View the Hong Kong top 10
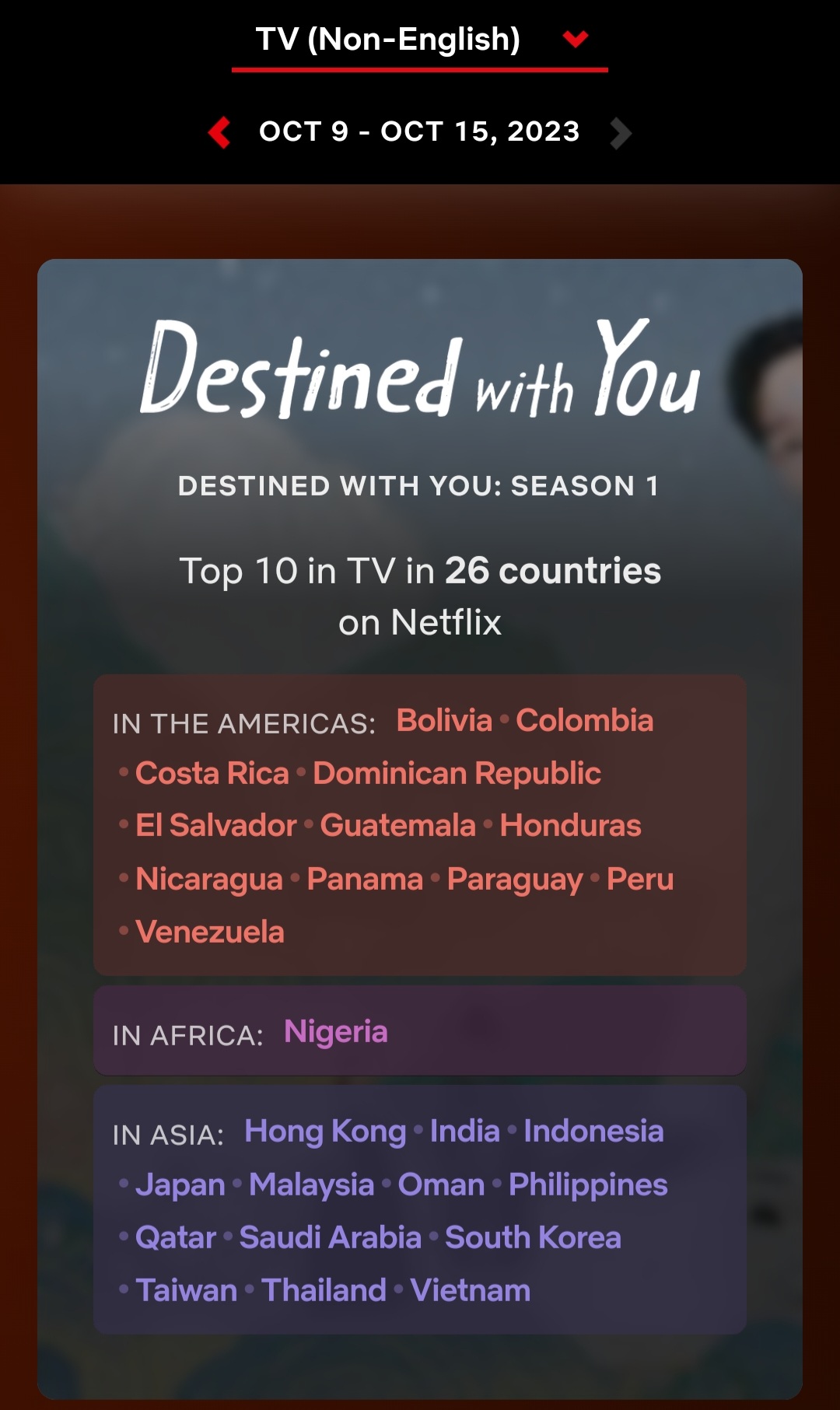The height and width of the screenshot is (1410, 840). pyautogui.click(x=325, y=1132)
